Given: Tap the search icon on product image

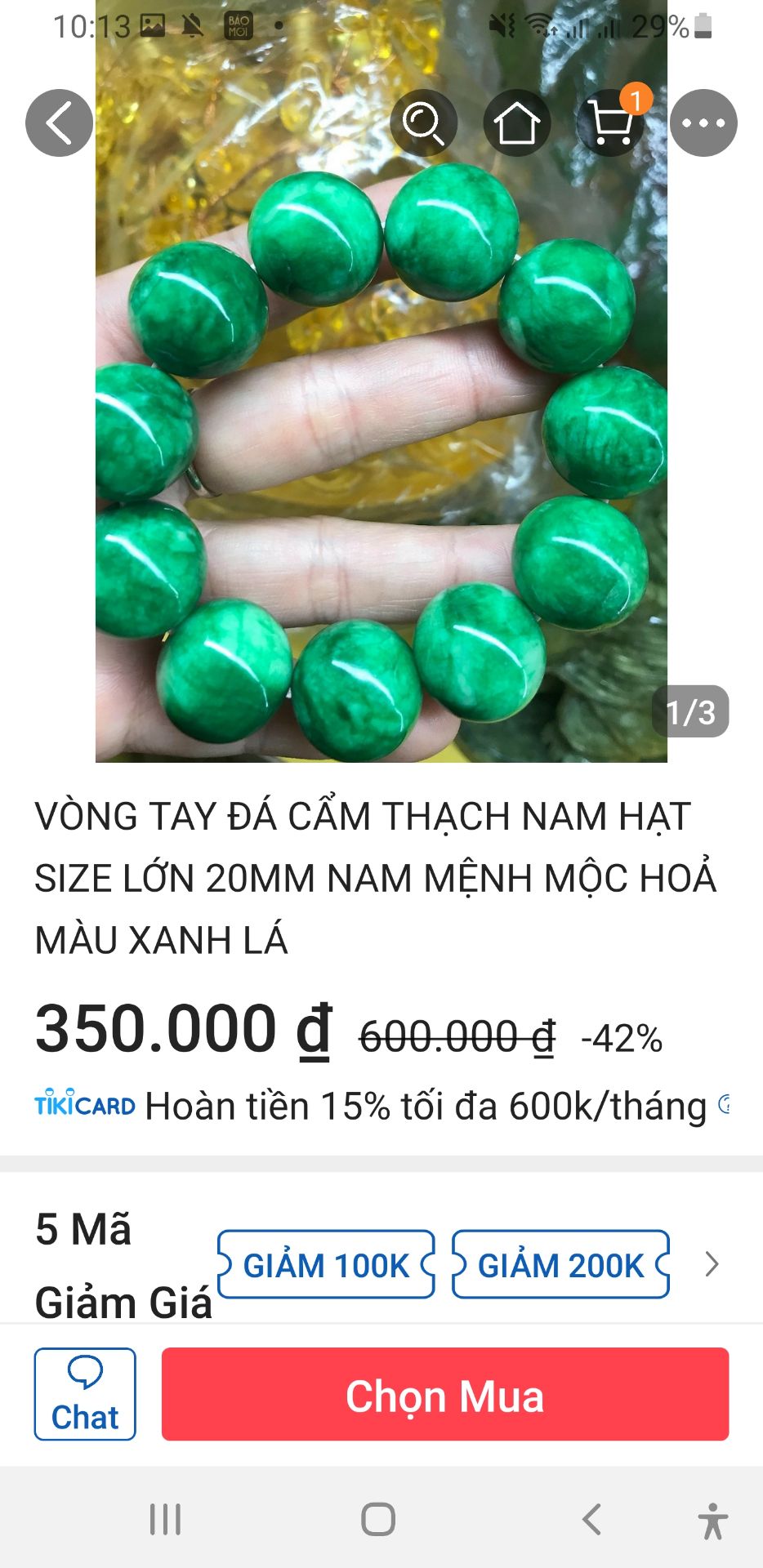Looking at the screenshot, I should tap(425, 122).
